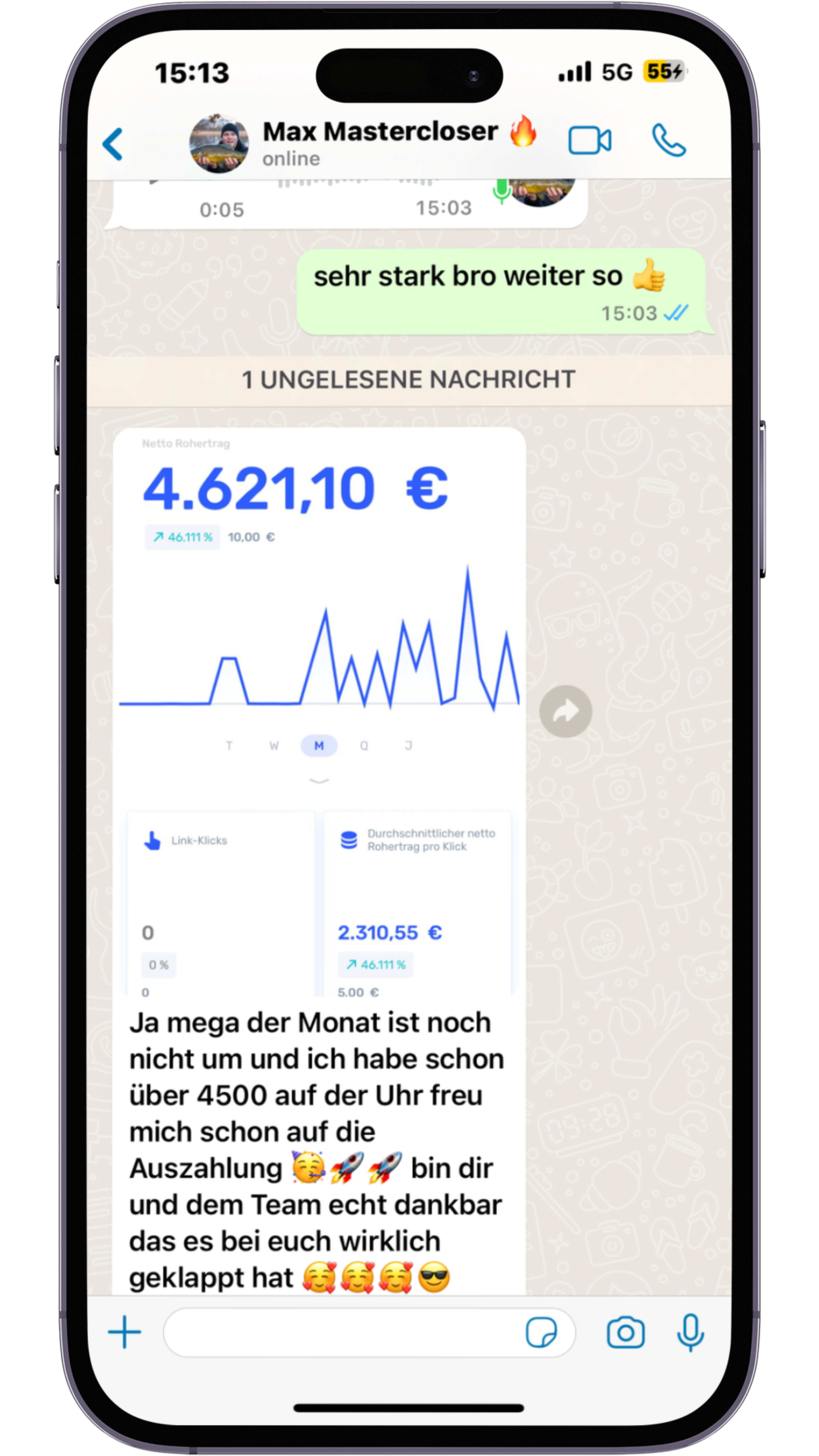Go back to the chat list

tap(113, 144)
